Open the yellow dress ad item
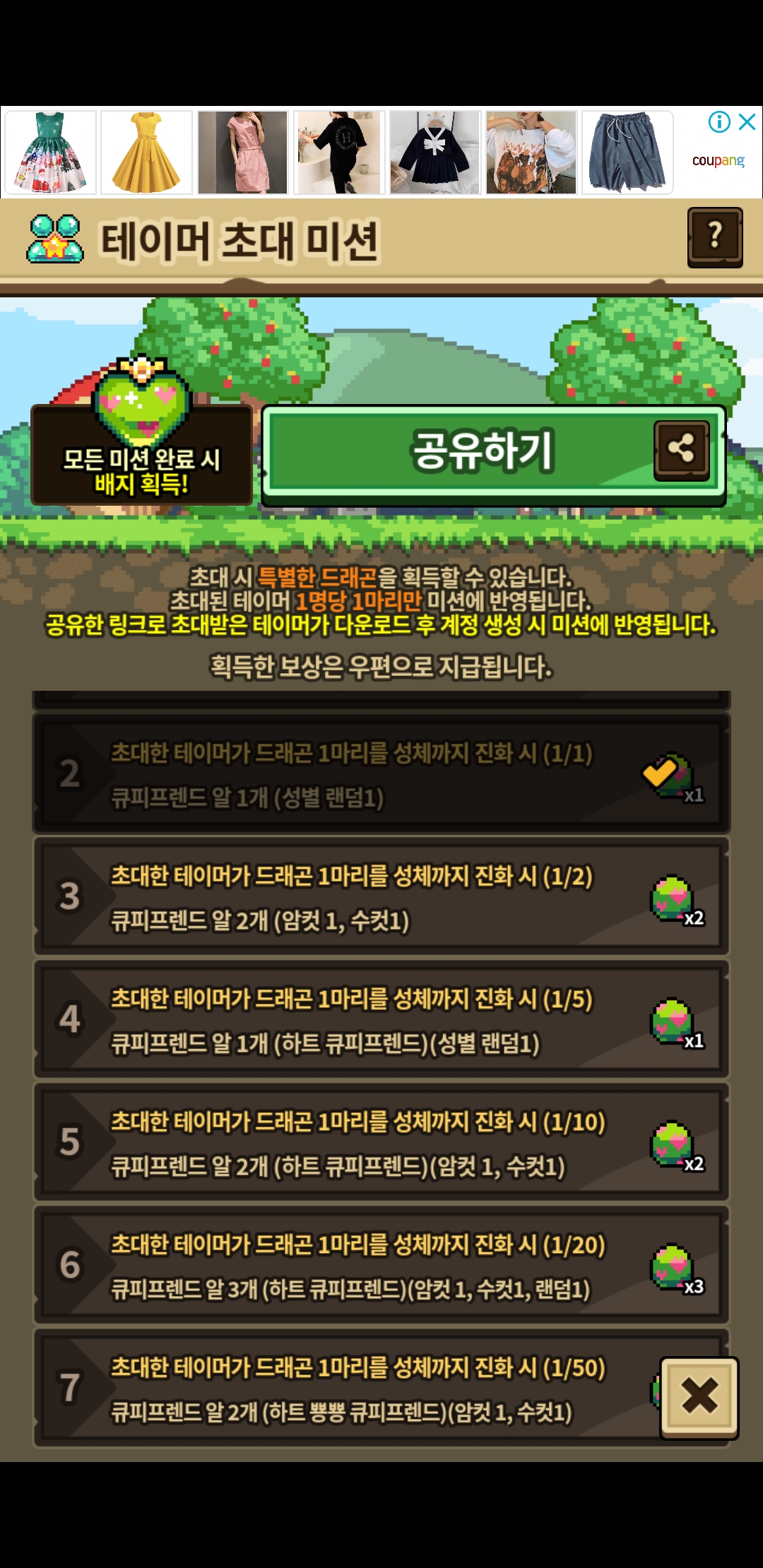Image resolution: width=763 pixels, height=1568 pixels. pyautogui.click(x=146, y=152)
